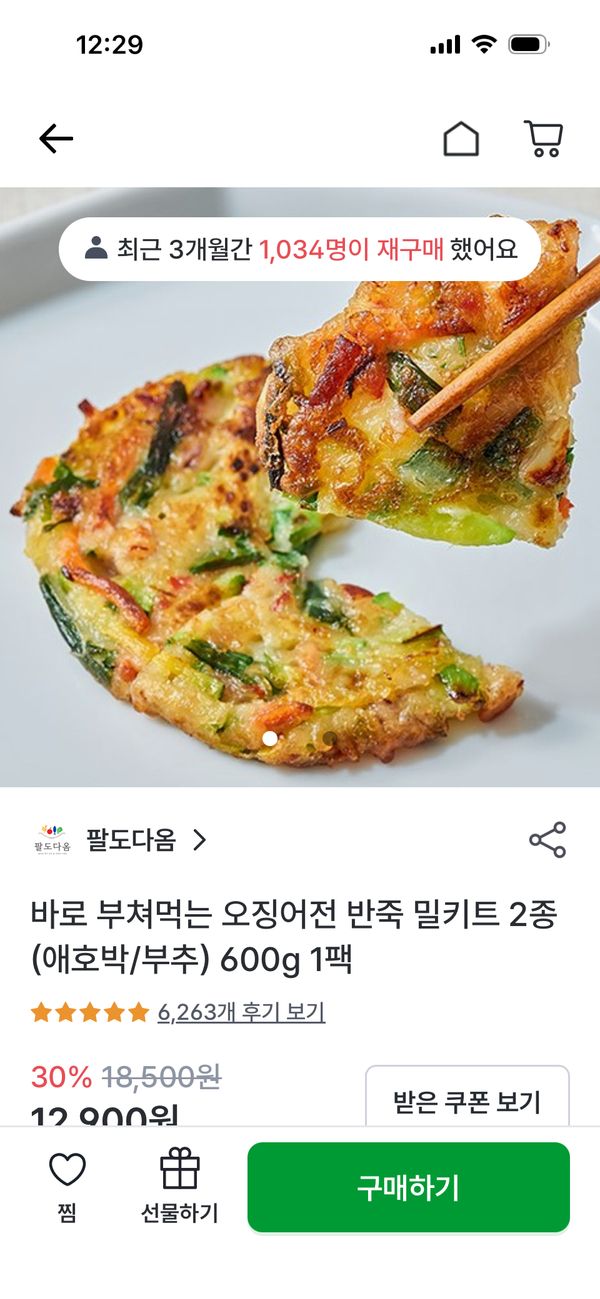Tap 선물하기 to send as gift
Screen dimensions: 600x1299
pyautogui.click(x=180, y=1187)
